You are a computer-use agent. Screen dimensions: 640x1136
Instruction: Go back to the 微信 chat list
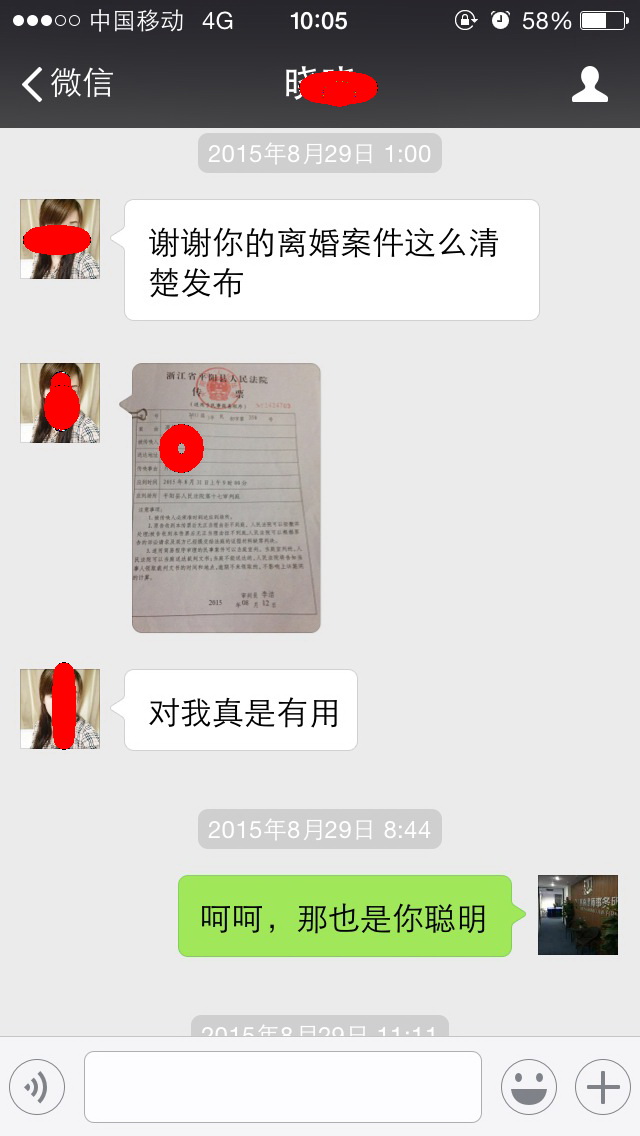(x=66, y=84)
